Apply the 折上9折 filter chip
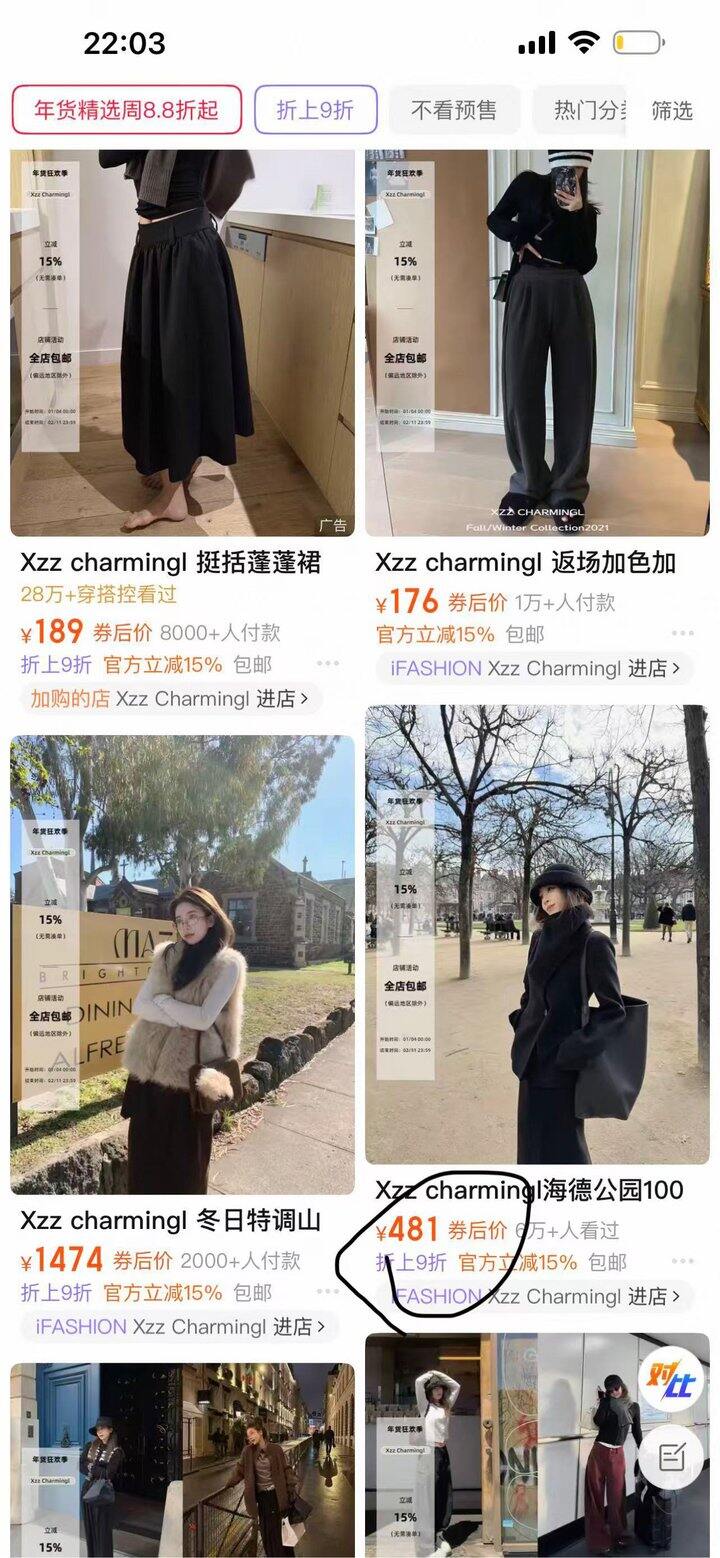 click(315, 110)
